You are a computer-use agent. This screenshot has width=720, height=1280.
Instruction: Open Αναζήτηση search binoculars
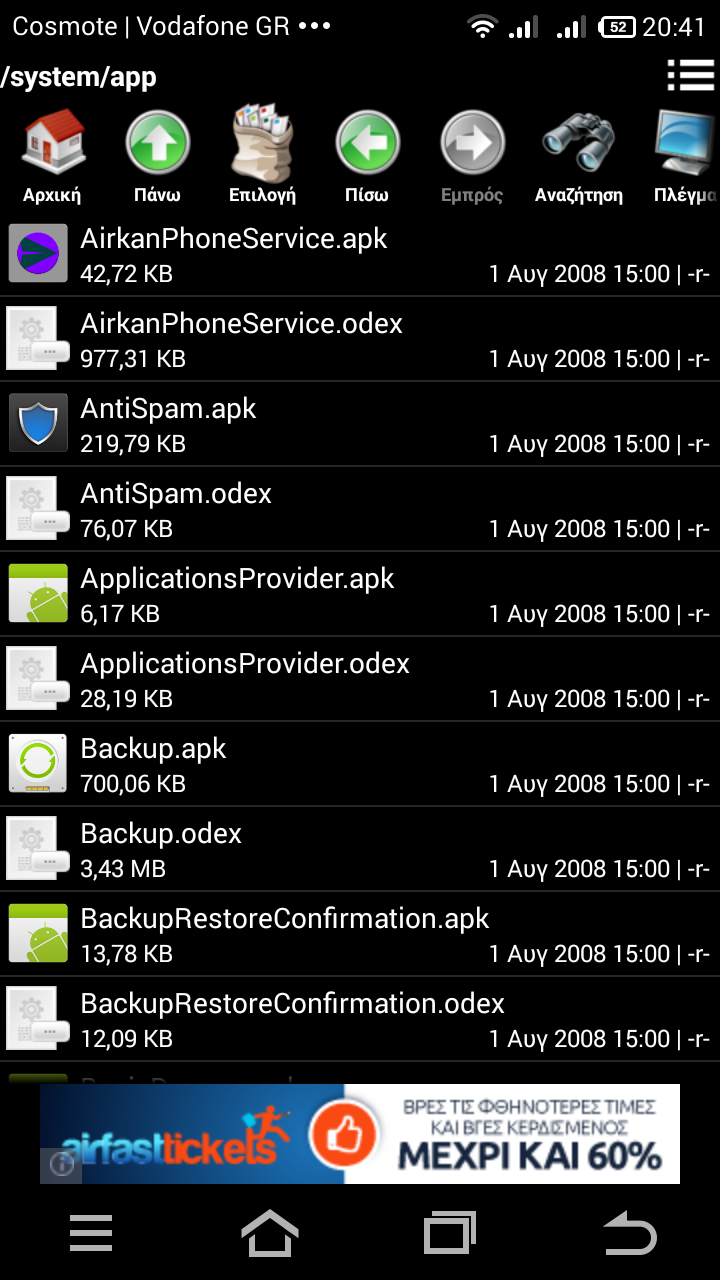coord(578,157)
